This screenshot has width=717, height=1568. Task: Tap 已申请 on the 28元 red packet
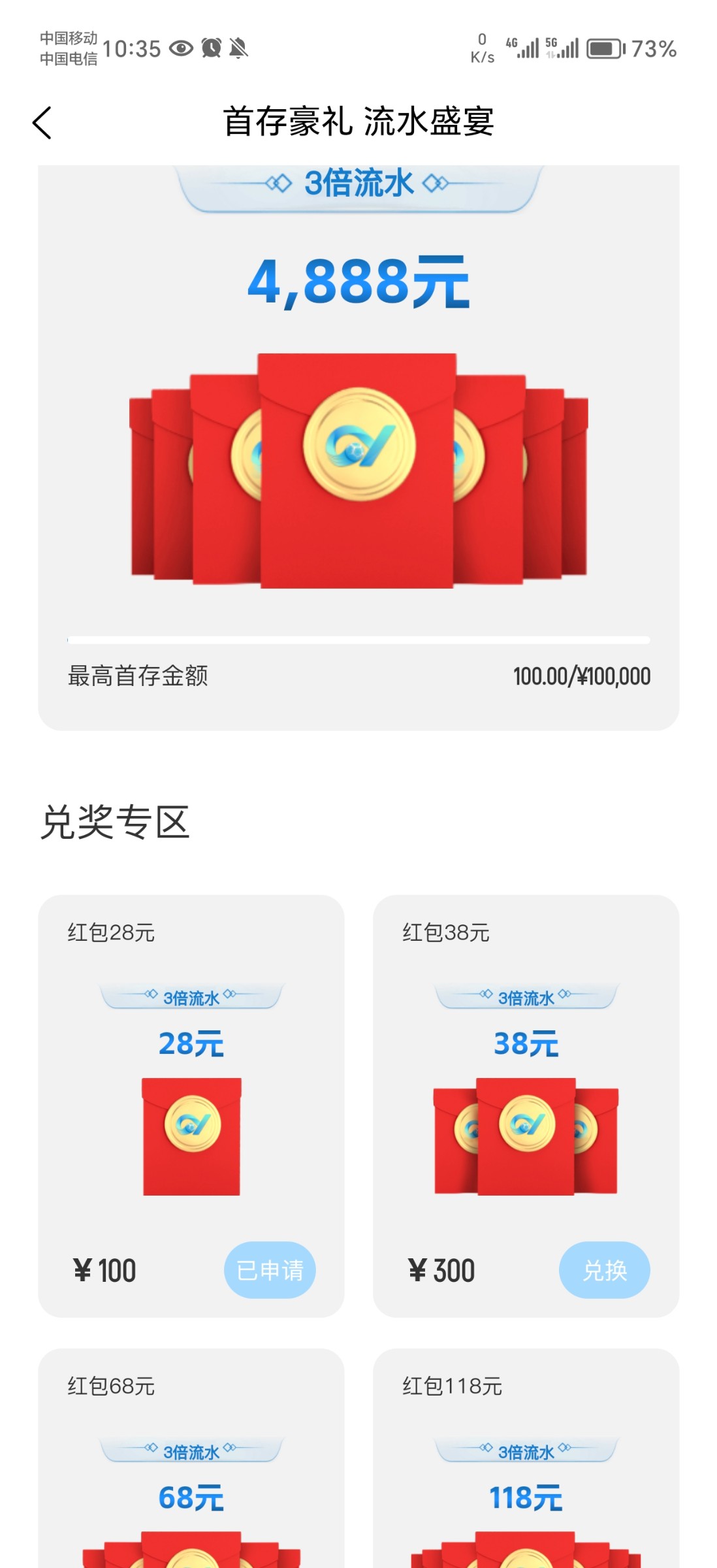pyautogui.click(x=270, y=1270)
